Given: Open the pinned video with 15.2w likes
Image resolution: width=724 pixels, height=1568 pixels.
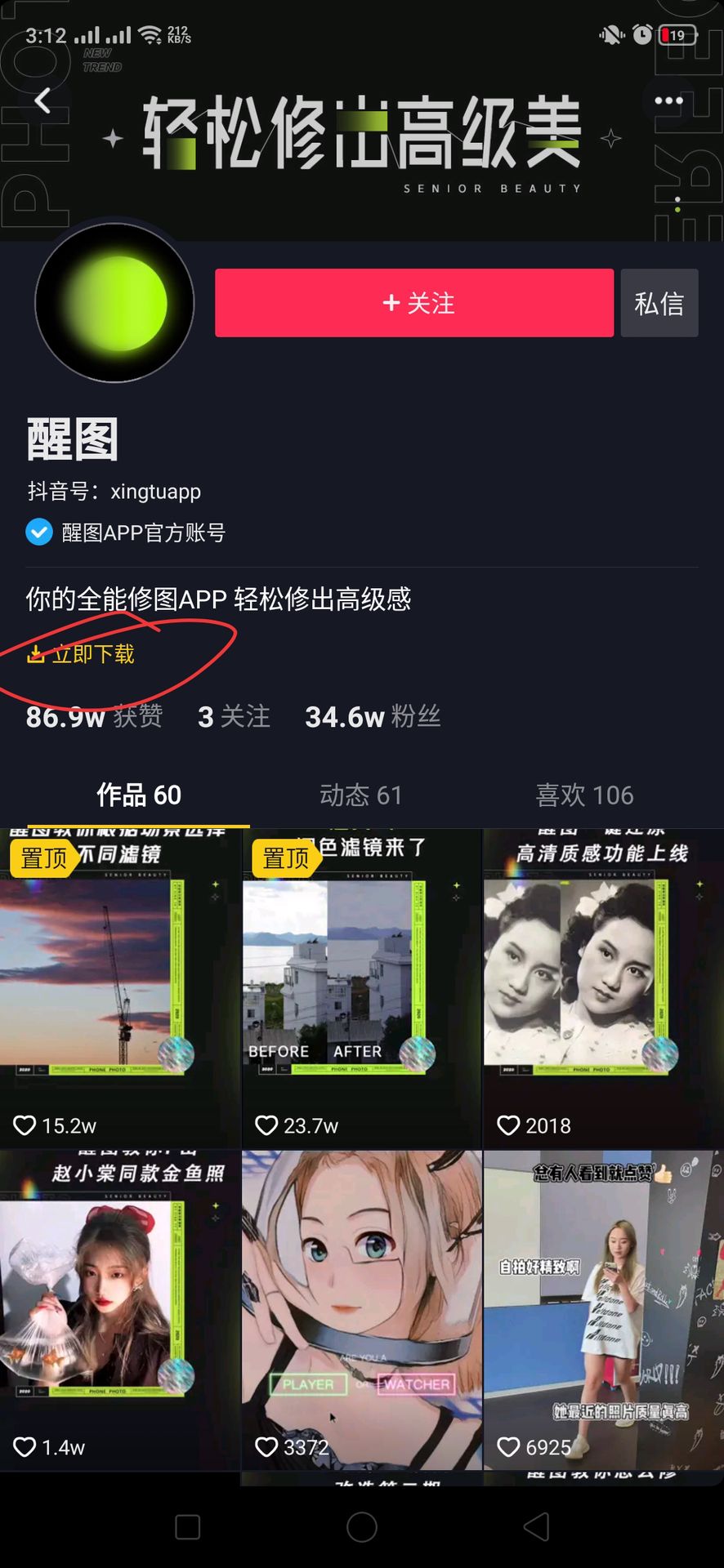Looking at the screenshot, I should (120, 989).
